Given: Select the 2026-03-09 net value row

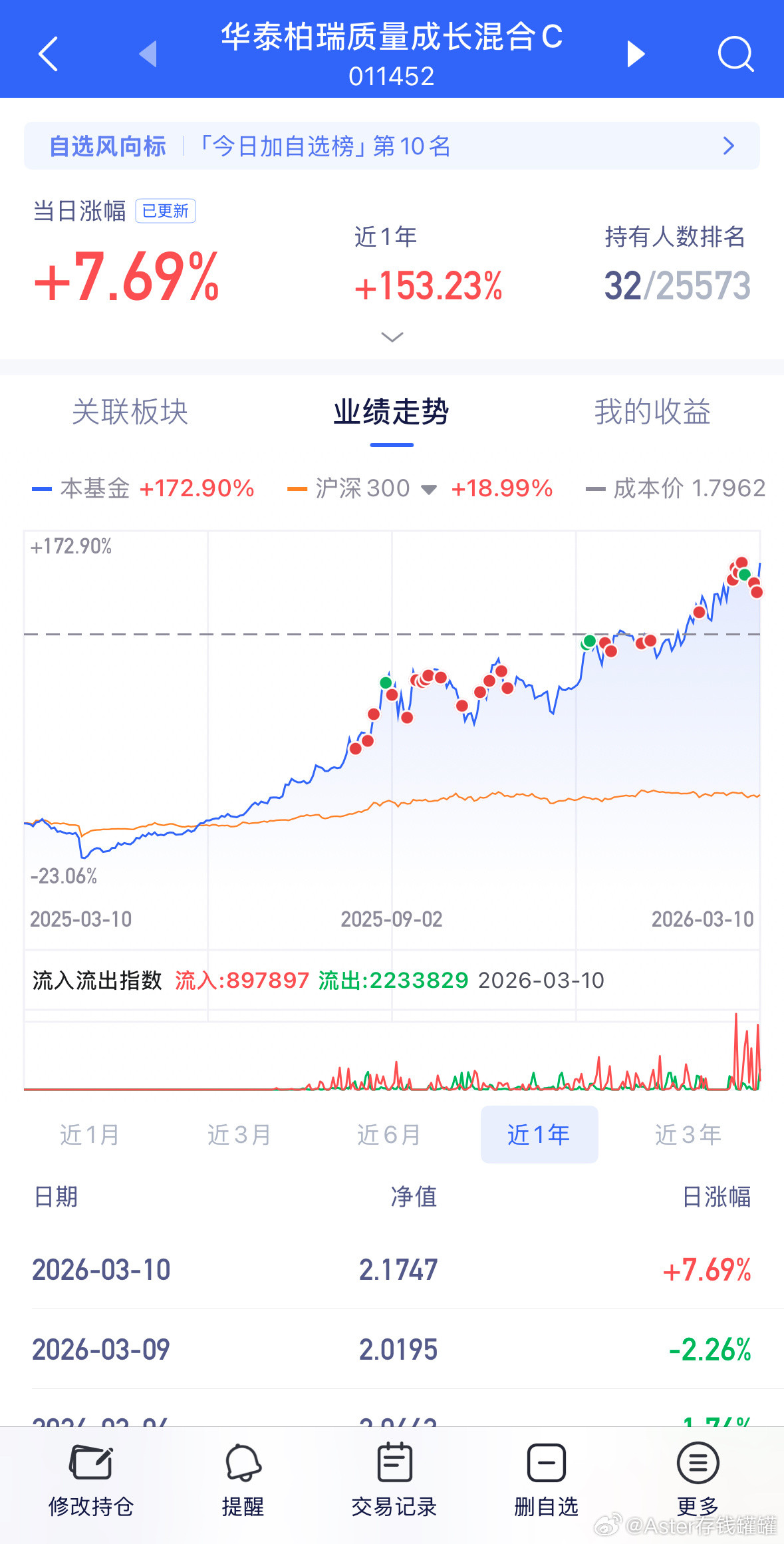Looking at the screenshot, I should 392,1349.
